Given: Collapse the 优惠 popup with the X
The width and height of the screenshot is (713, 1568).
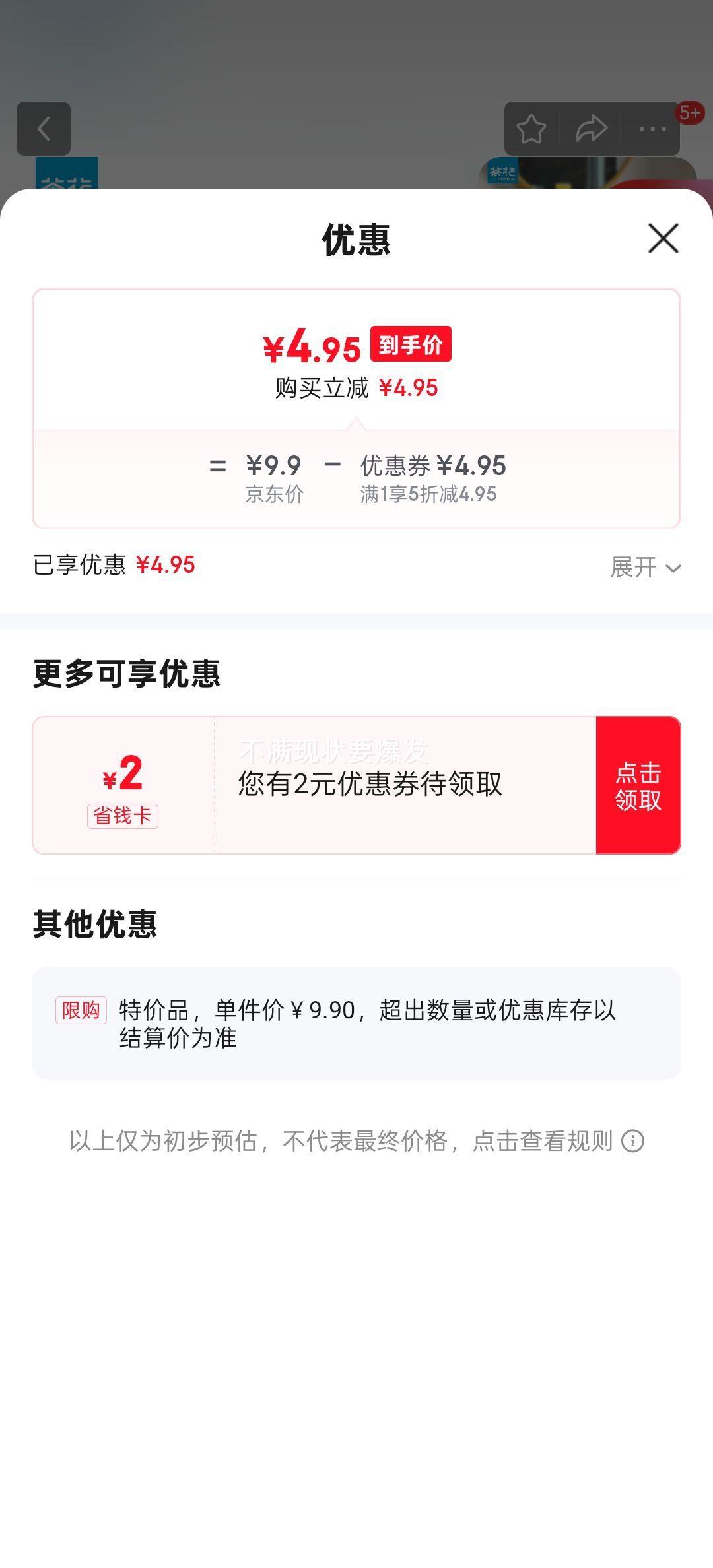Looking at the screenshot, I should pos(663,239).
